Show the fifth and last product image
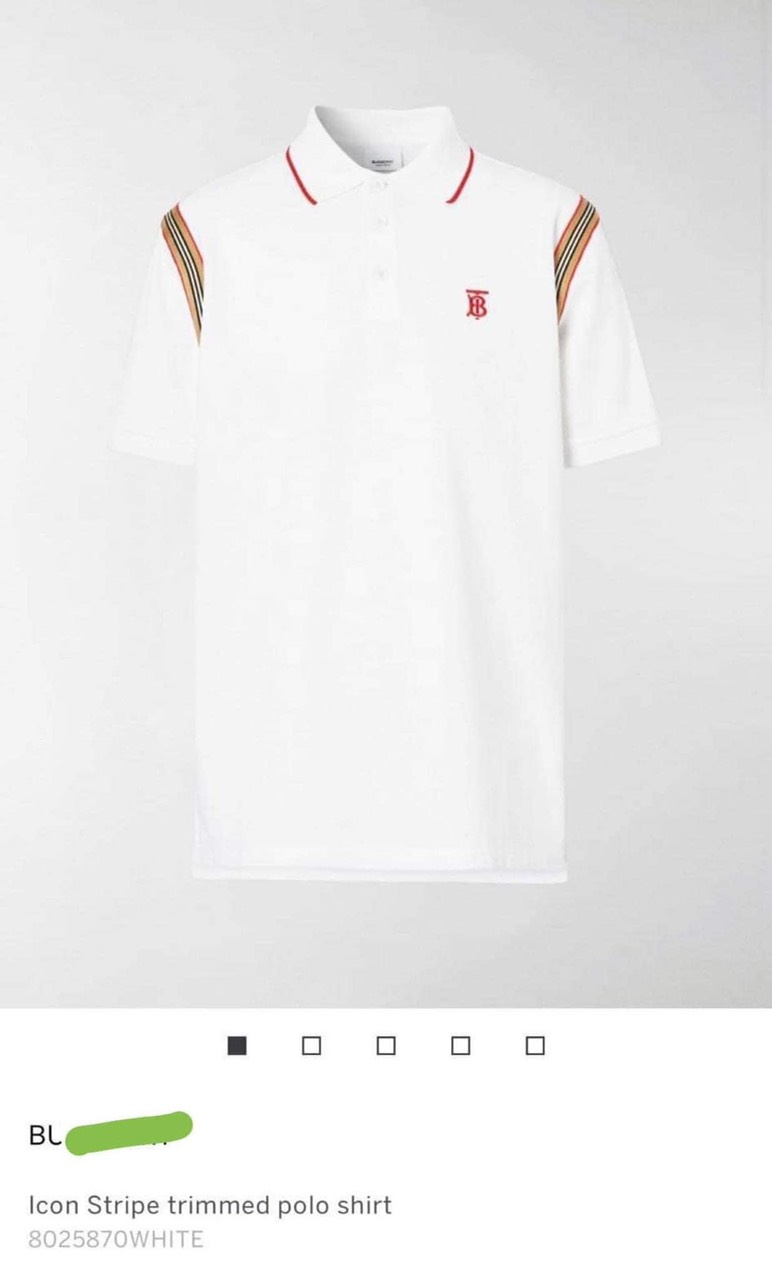The height and width of the screenshot is (1280, 772). 535,1046
